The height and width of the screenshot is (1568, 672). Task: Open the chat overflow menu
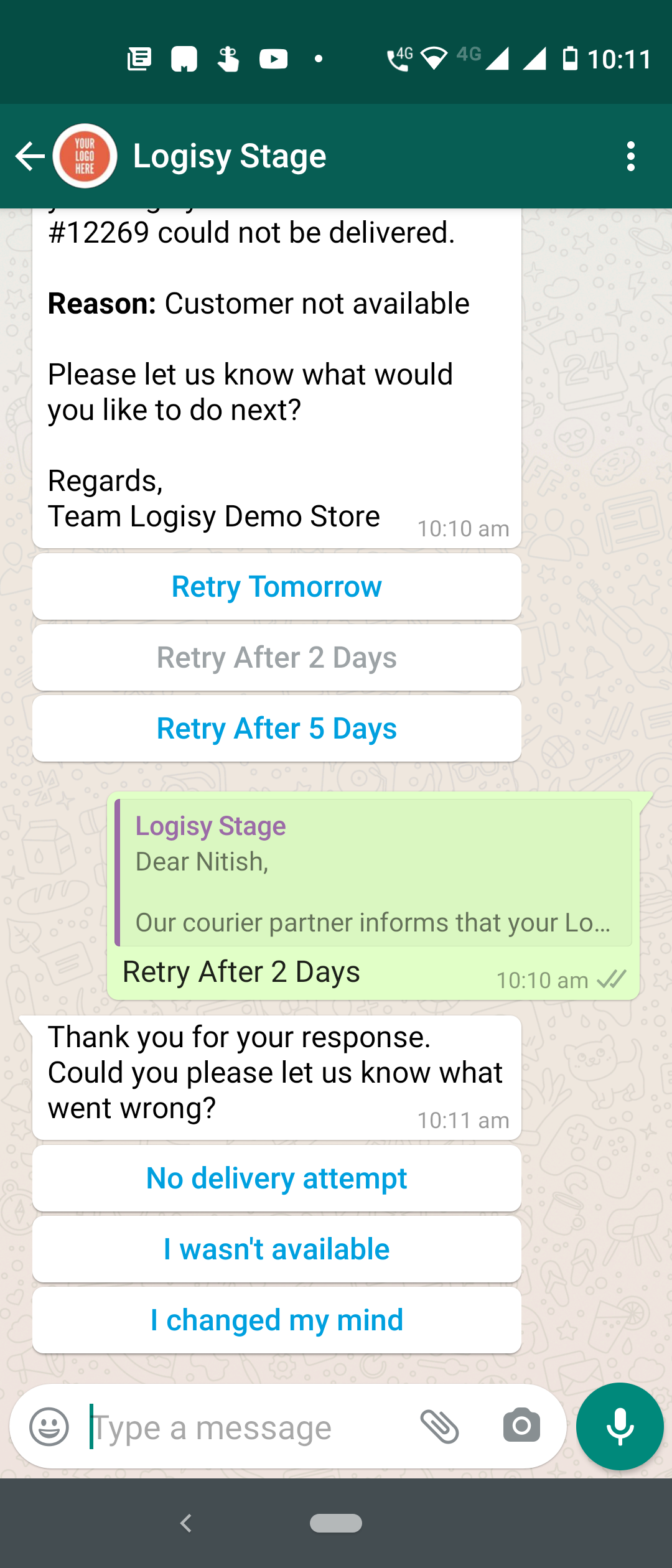(x=630, y=156)
